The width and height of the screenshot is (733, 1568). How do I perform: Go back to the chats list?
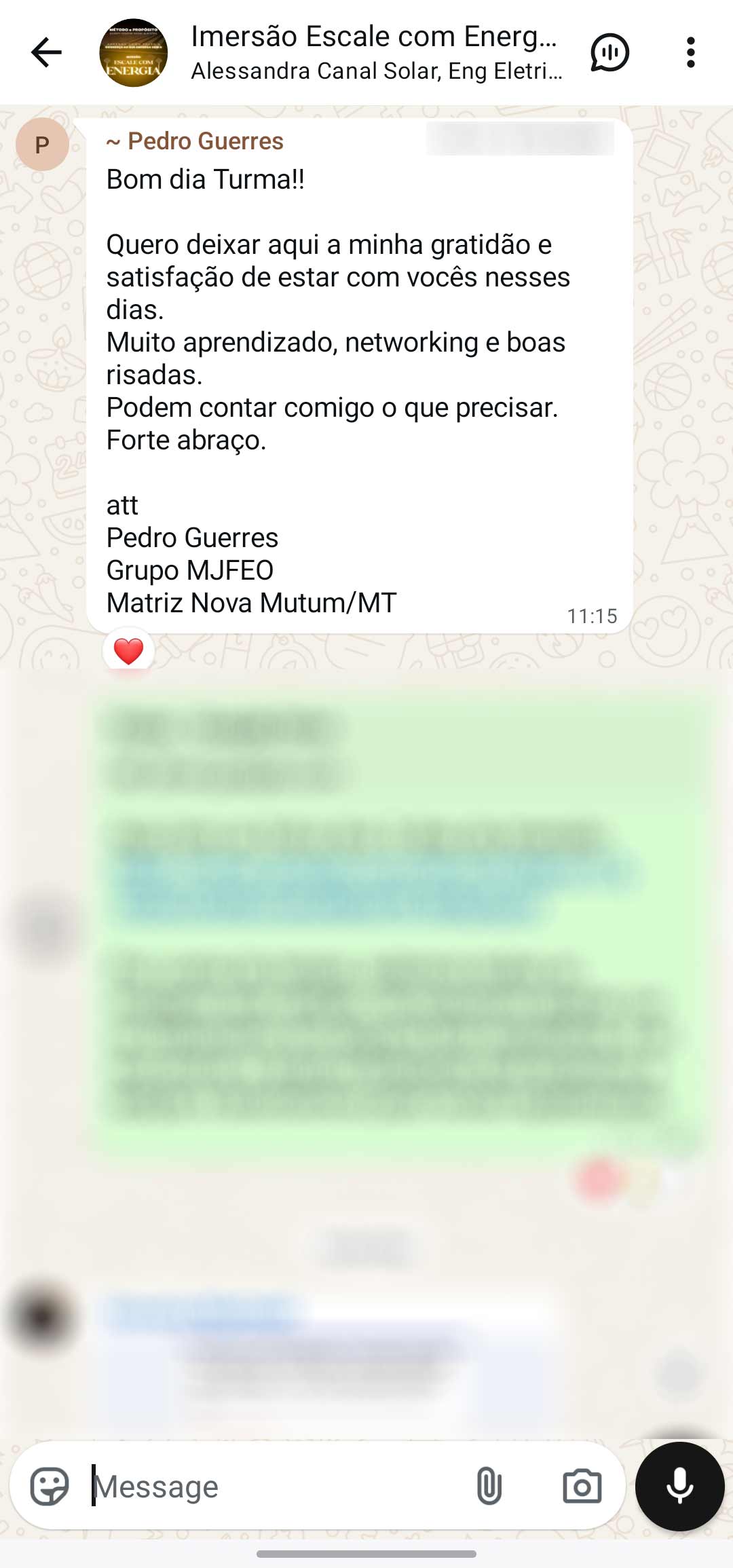click(x=46, y=53)
